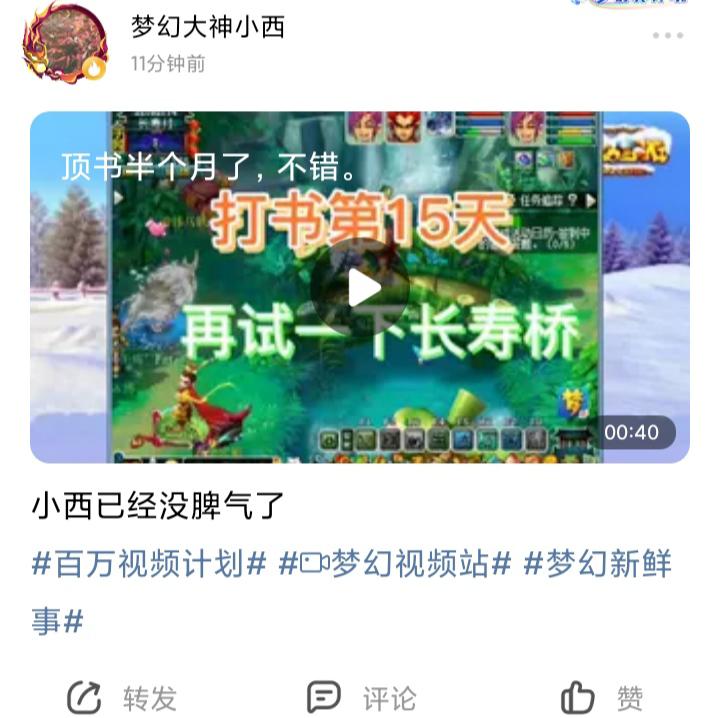Open the #梦幻新鲜事# hashtag
The width and height of the screenshot is (720, 718).
[597, 564]
